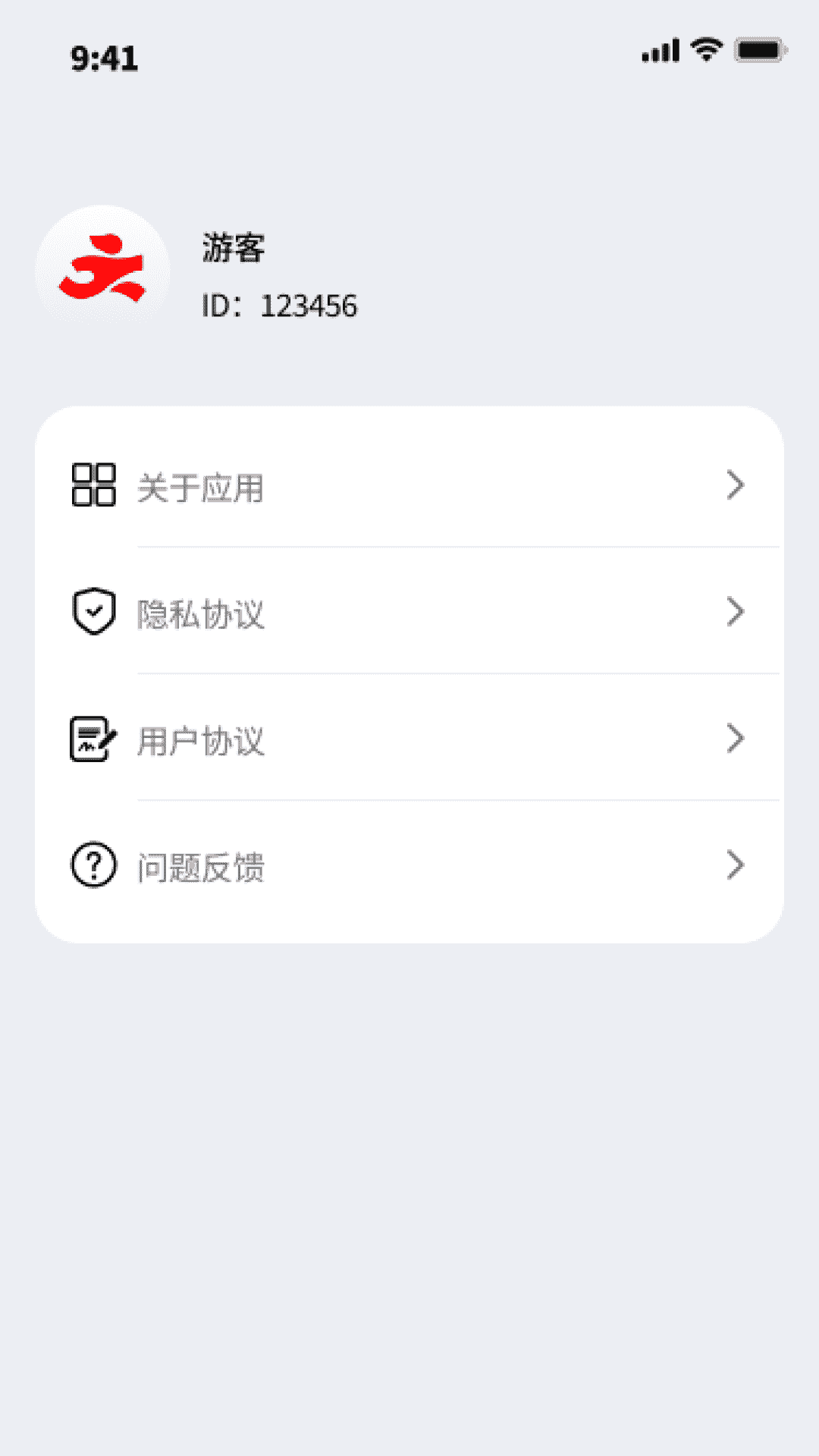Click the 游客 username text
This screenshot has height=1456, width=819.
click(x=233, y=249)
